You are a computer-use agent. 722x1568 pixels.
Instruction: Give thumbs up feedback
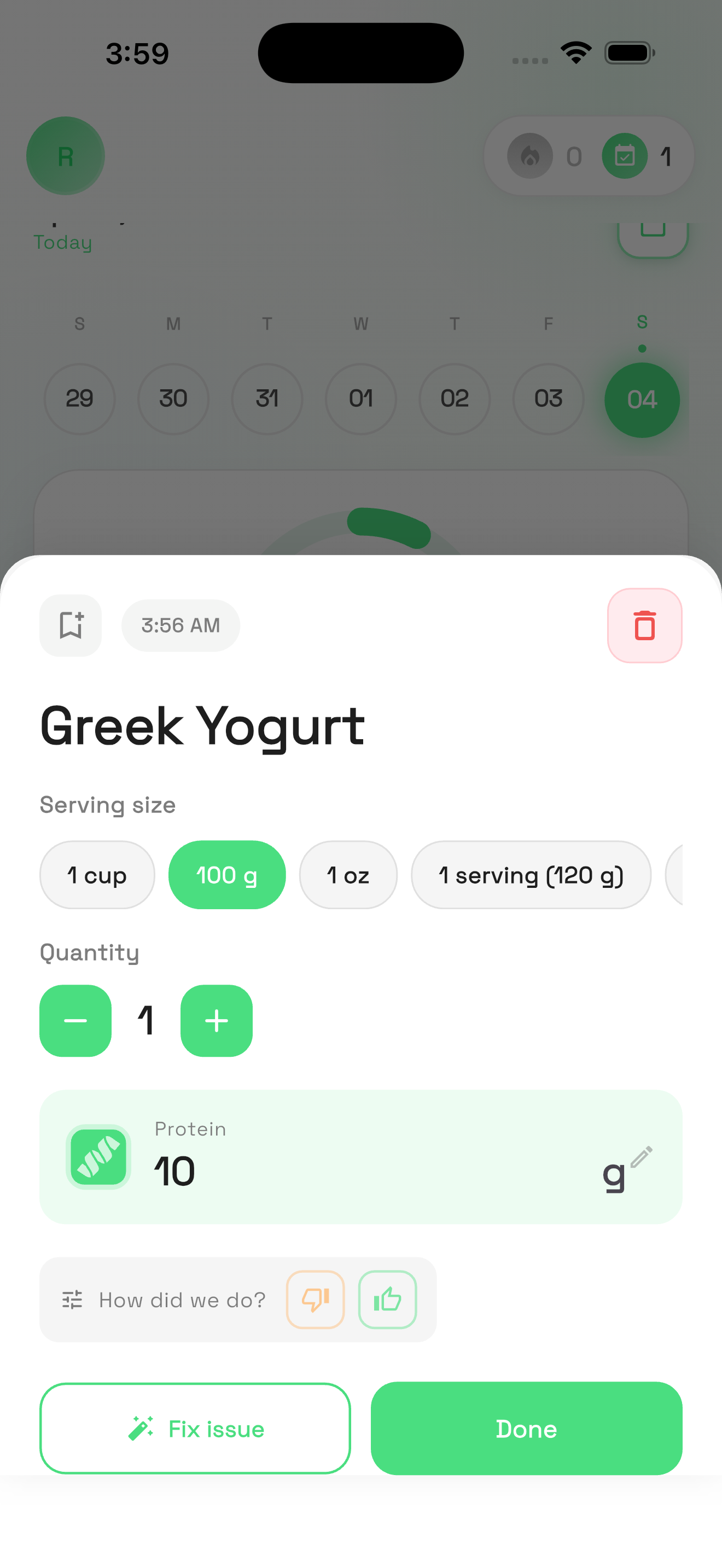click(387, 1299)
